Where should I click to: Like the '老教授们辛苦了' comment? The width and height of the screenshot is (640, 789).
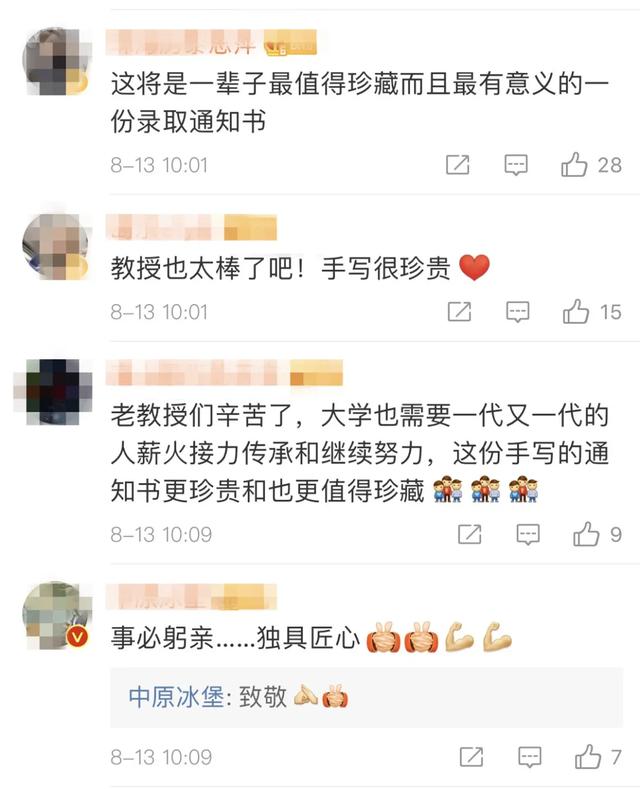[x=586, y=535]
